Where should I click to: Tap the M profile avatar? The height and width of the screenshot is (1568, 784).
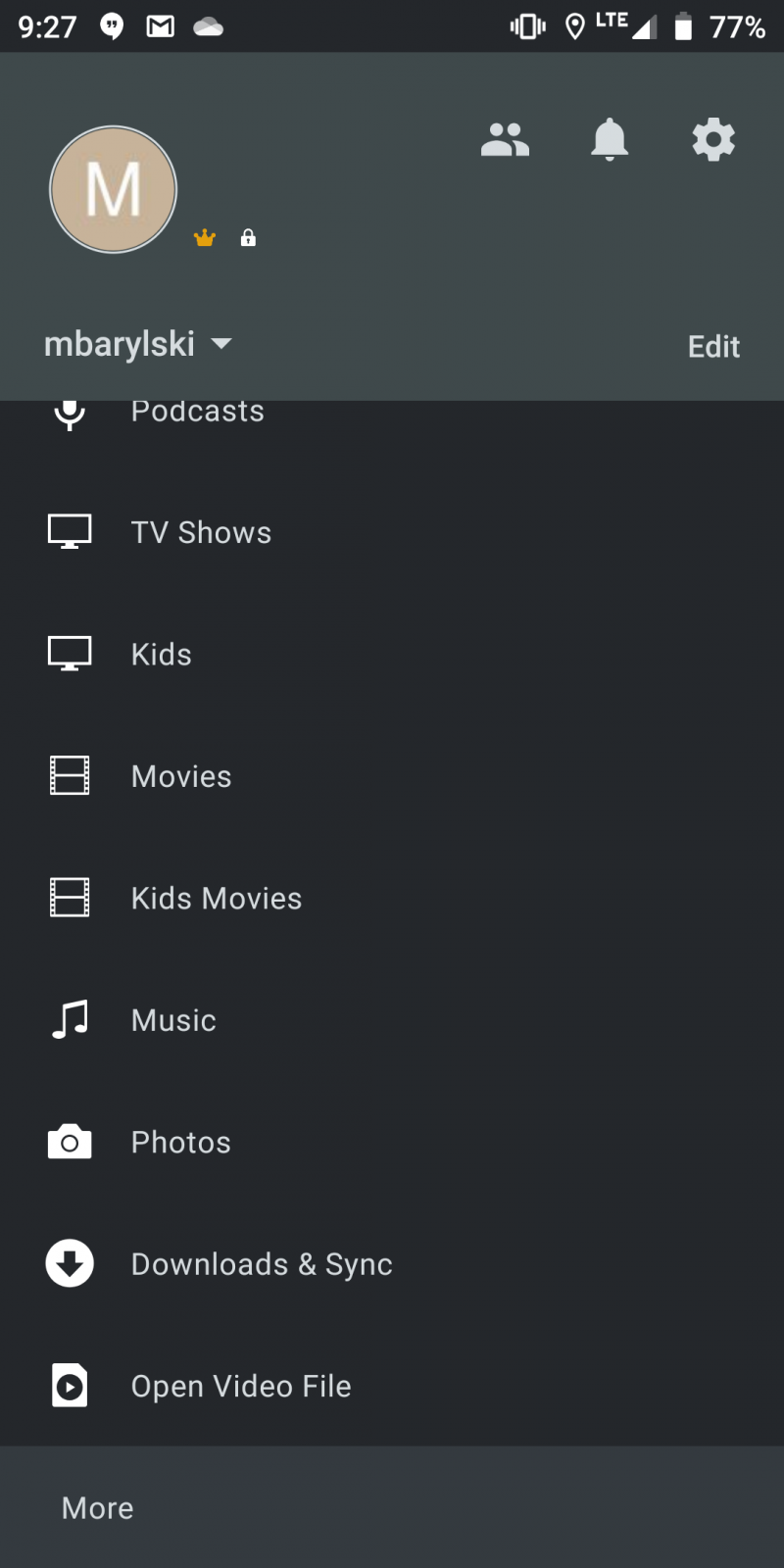click(x=114, y=189)
